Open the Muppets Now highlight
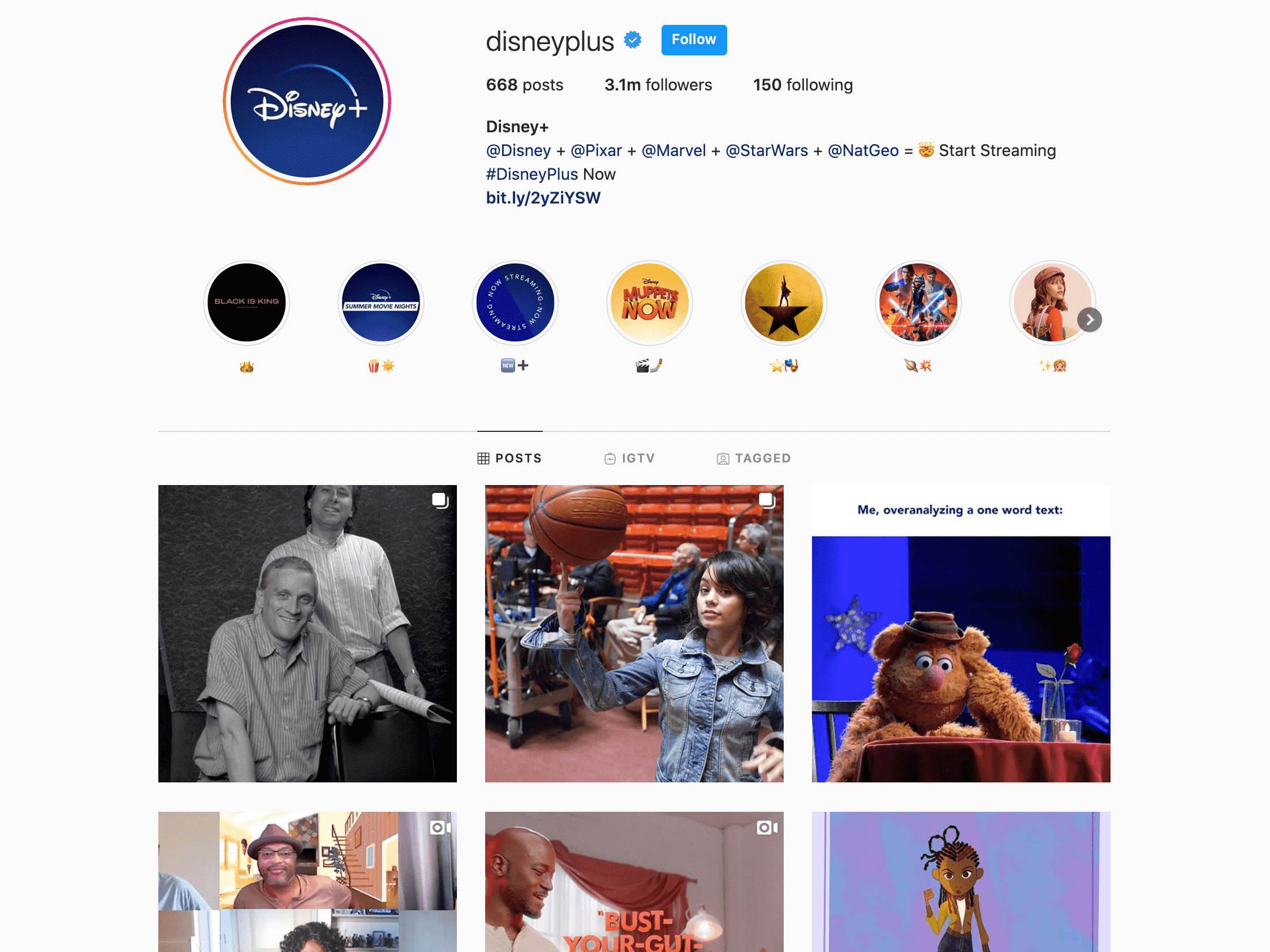1270x952 pixels. click(x=649, y=303)
